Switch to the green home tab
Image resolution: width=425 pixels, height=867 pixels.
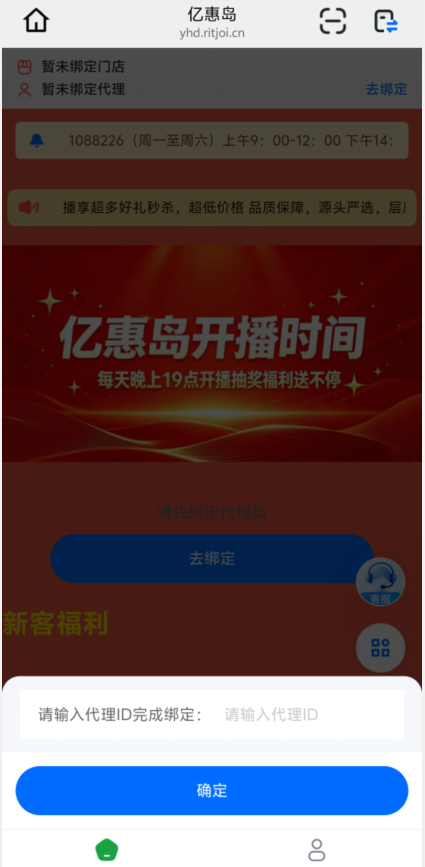pos(107,850)
